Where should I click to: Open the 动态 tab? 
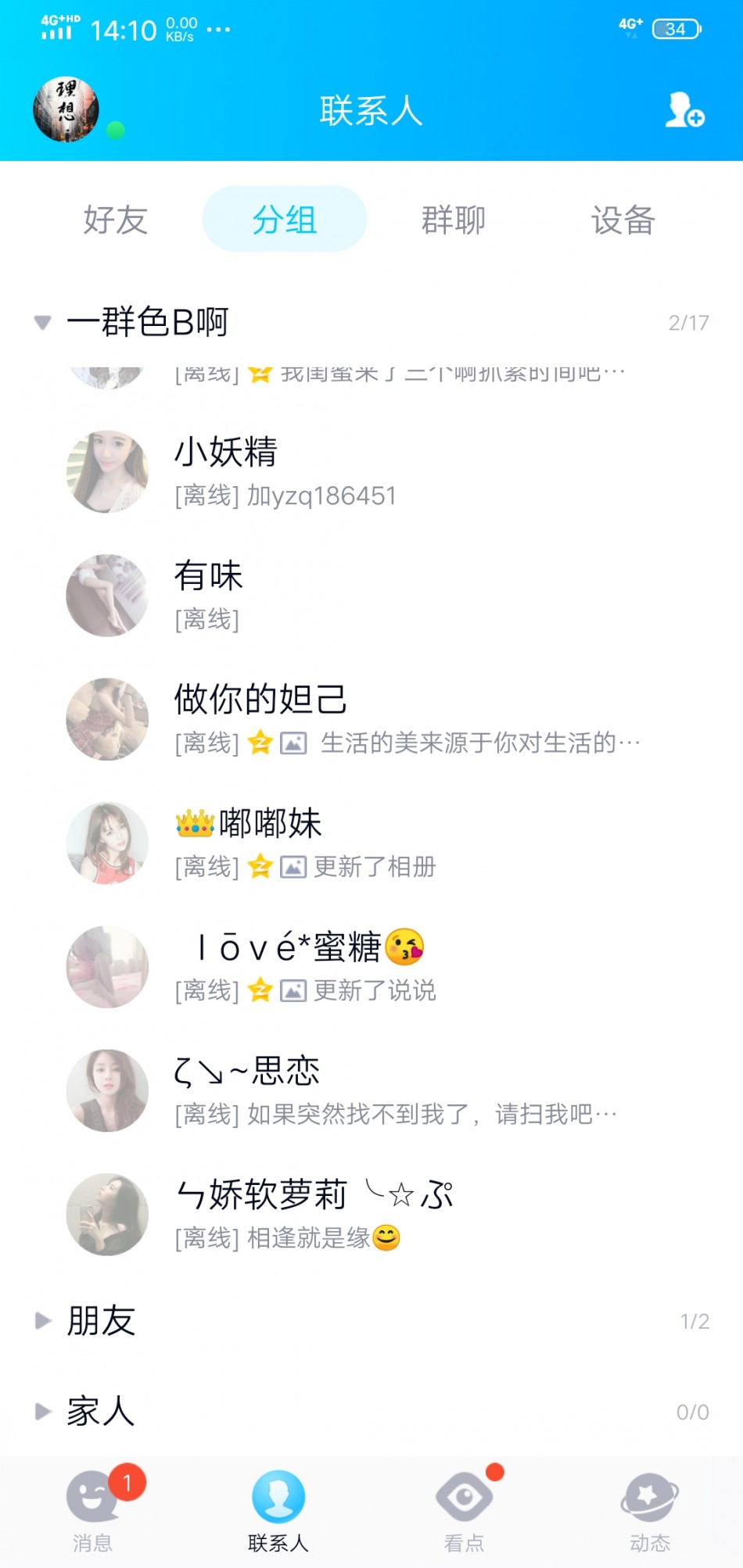(650, 1510)
